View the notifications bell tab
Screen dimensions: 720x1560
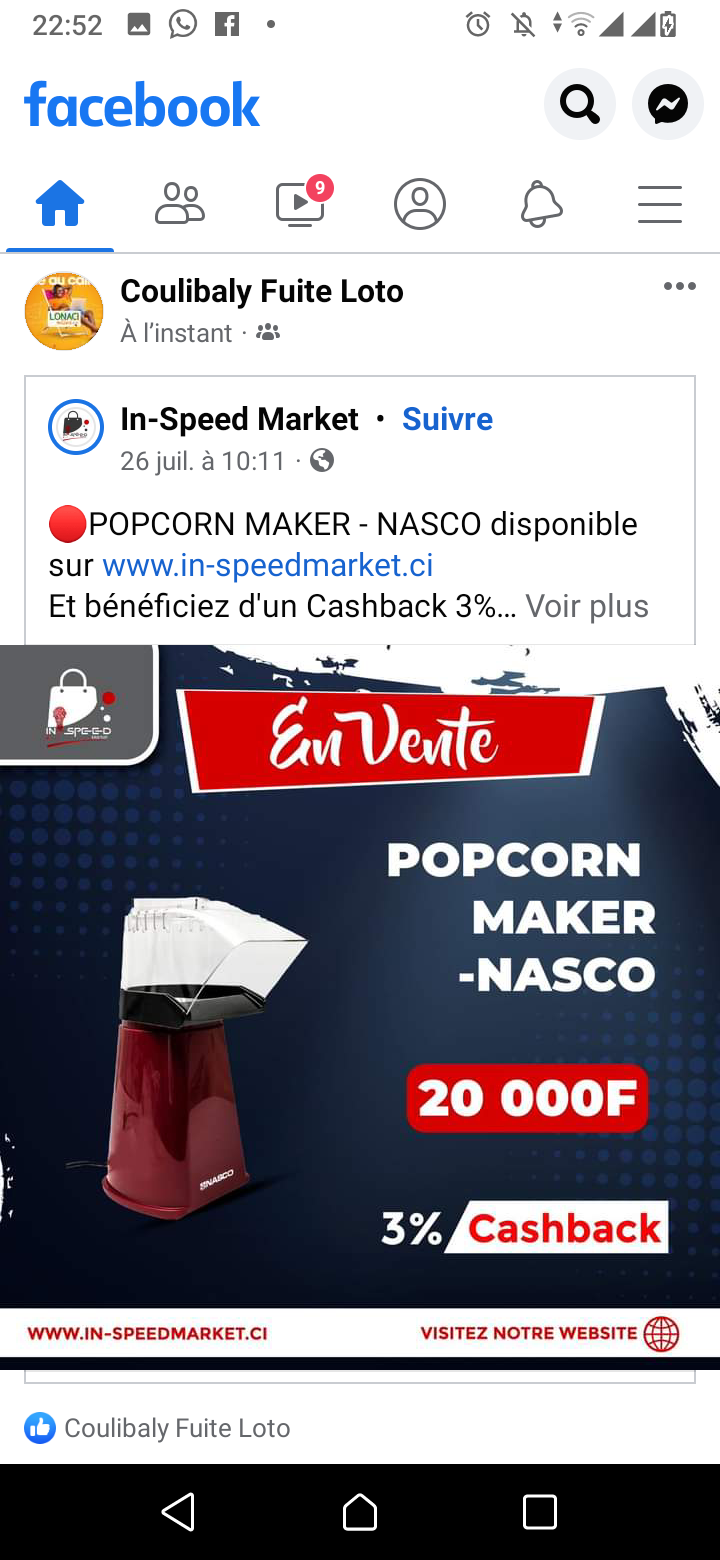point(540,205)
